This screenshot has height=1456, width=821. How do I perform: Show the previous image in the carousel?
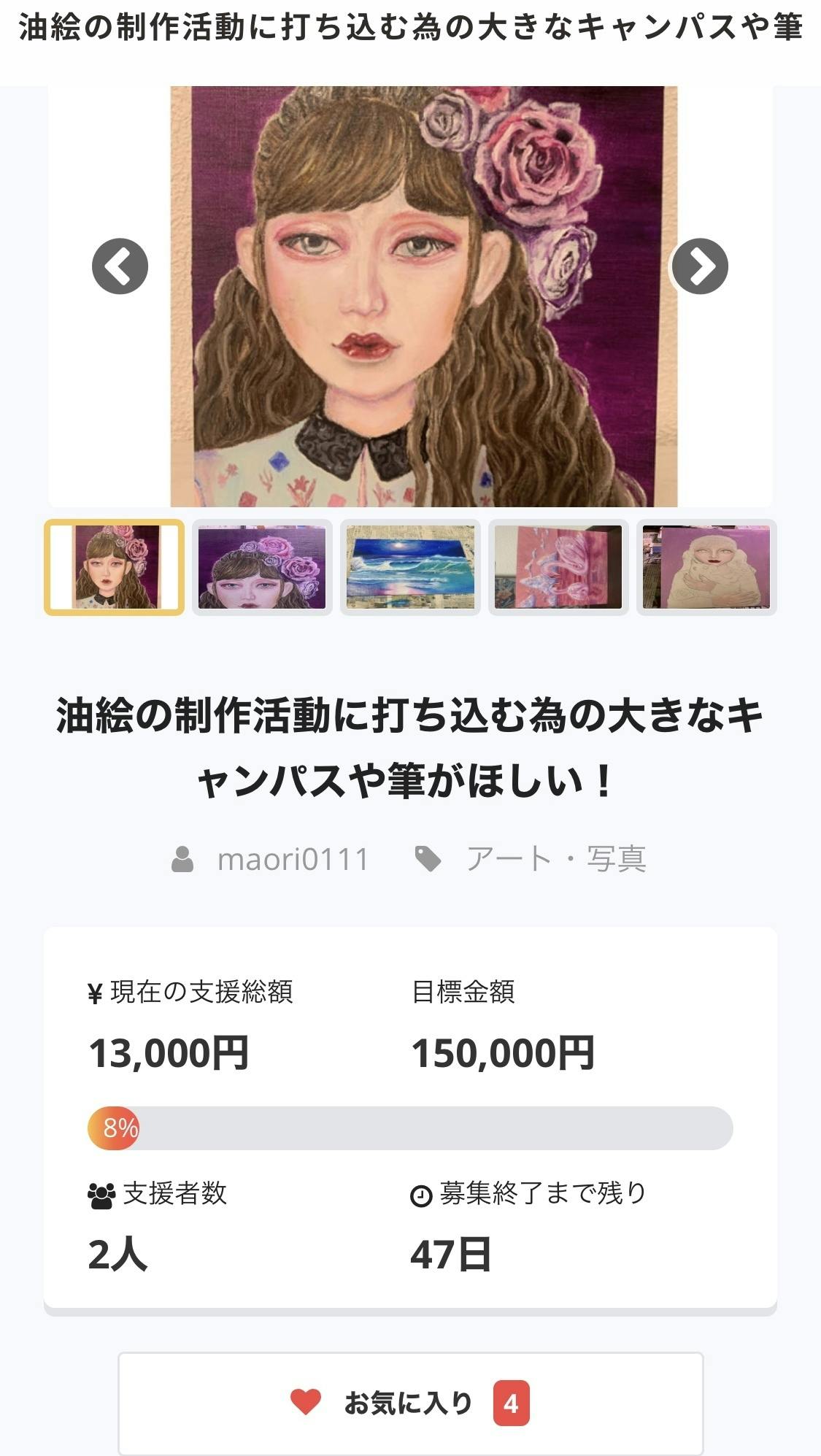[x=120, y=266]
